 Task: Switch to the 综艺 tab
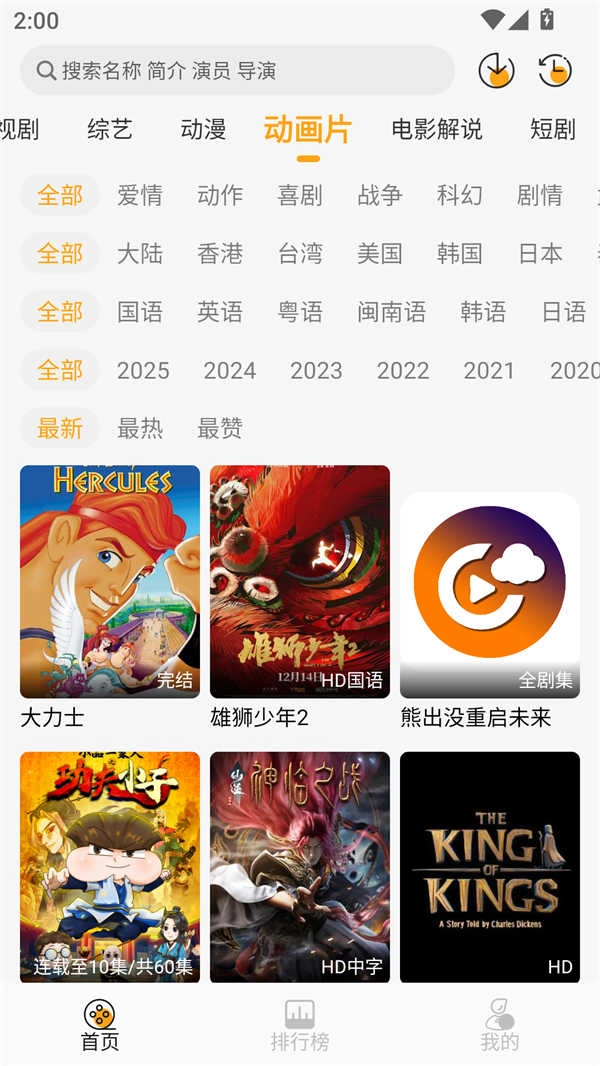pyautogui.click(x=110, y=129)
